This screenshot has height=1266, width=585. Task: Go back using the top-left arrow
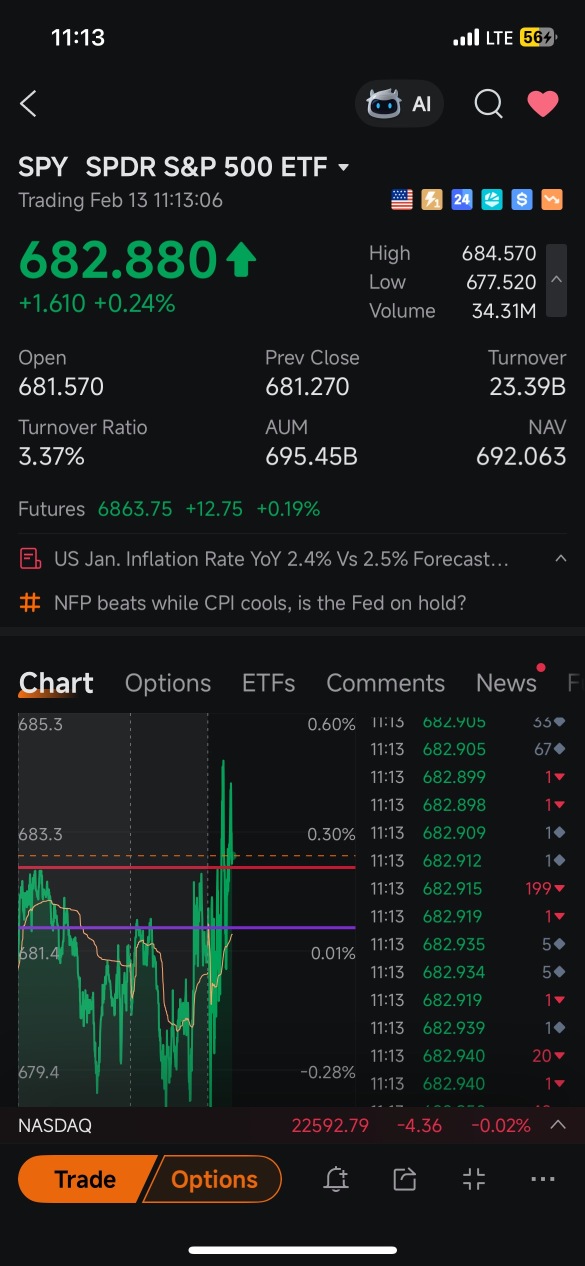point(28,103)
